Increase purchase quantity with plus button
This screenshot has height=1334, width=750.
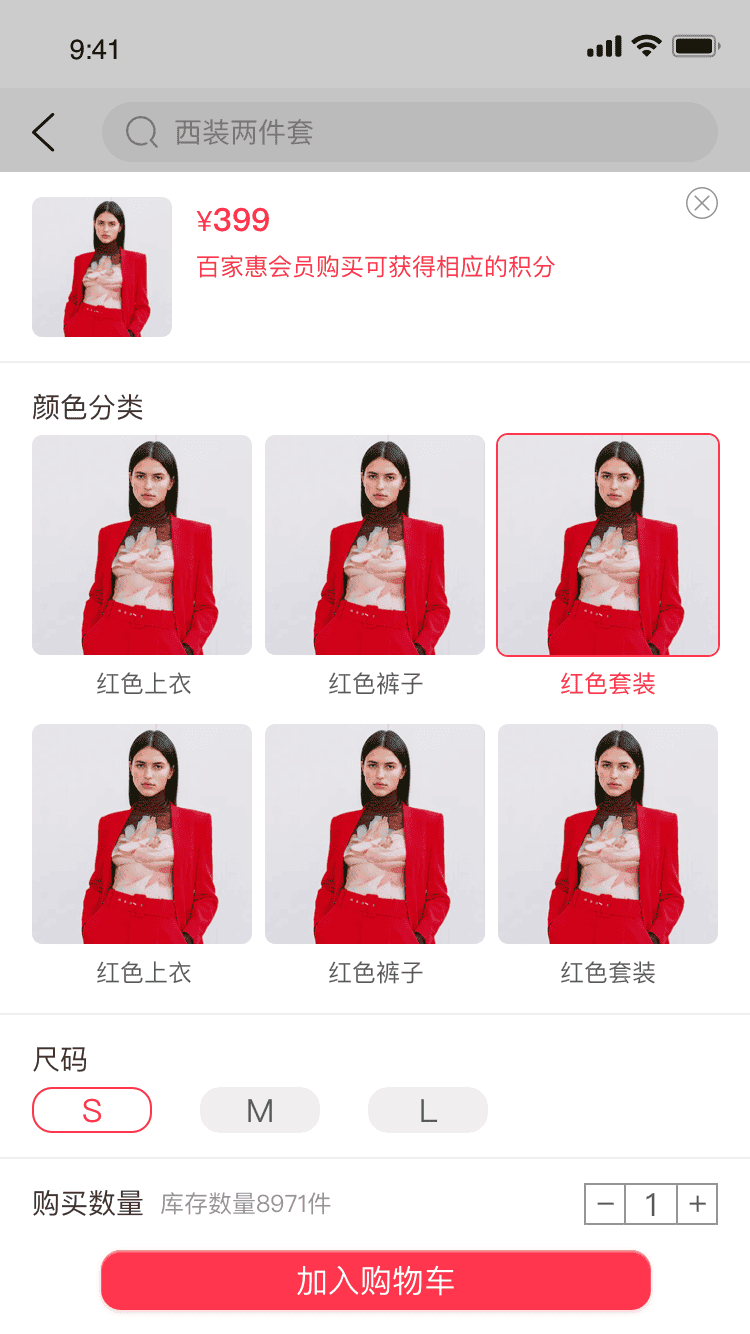[697, 1204]
